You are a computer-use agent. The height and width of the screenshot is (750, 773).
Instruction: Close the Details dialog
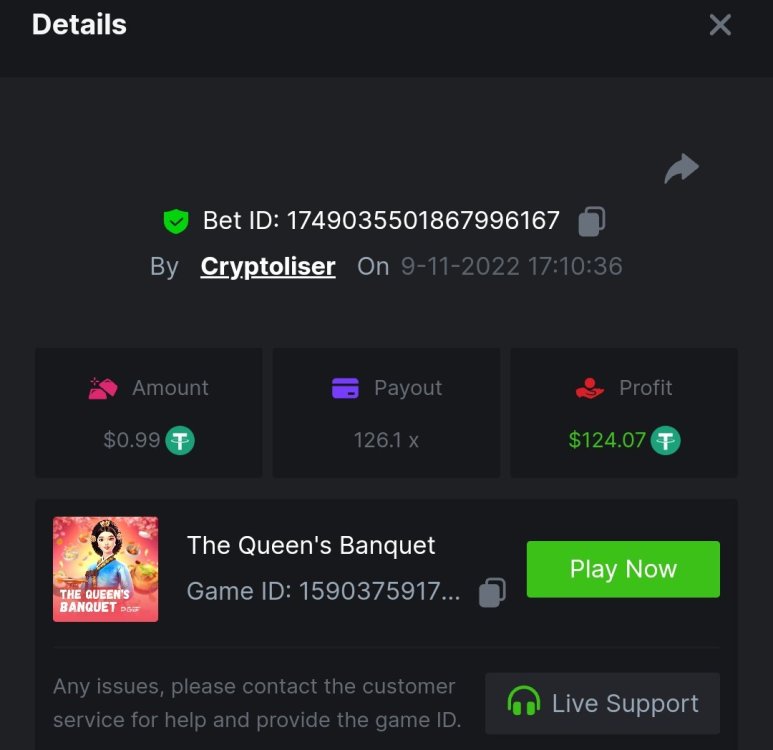point(720,25)
